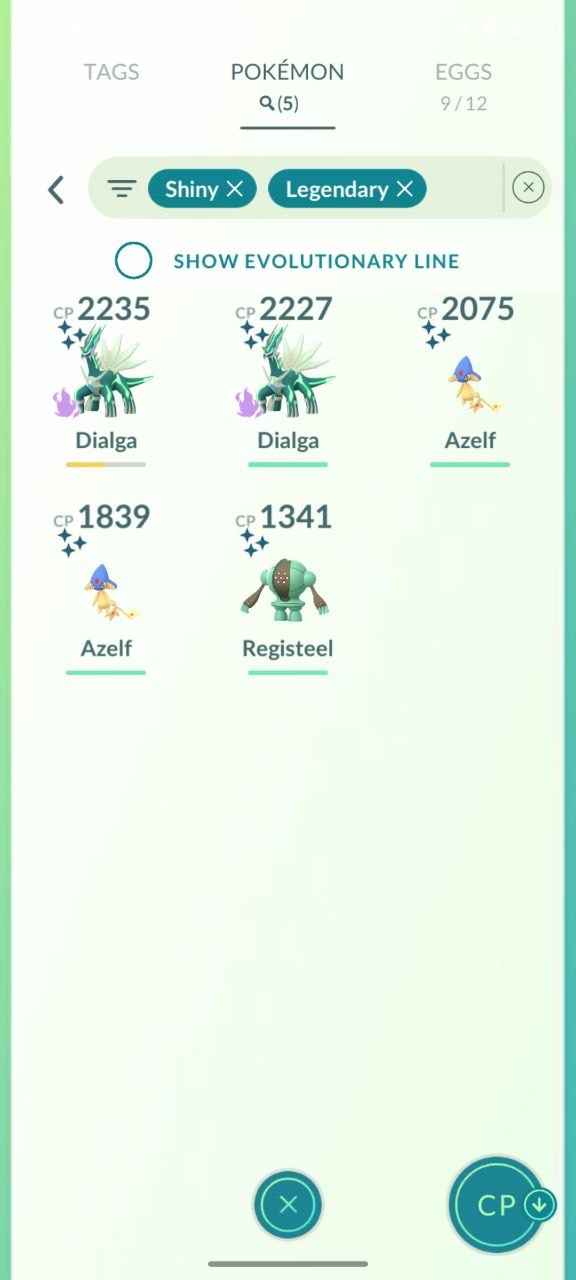Open the CP 2227 Dialga
The image size is (576, 1280).
[x=288, y=380]
